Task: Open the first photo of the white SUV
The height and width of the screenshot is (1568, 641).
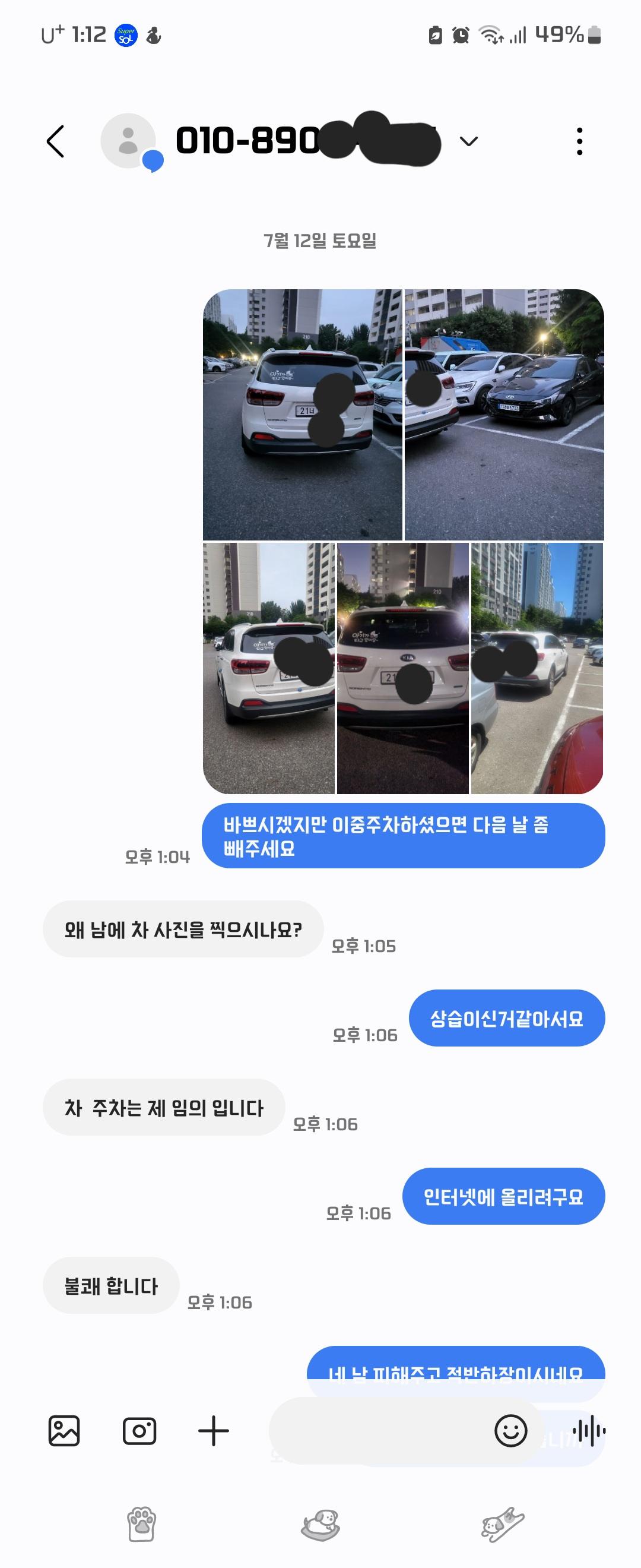Action: [x=302, y=415]
